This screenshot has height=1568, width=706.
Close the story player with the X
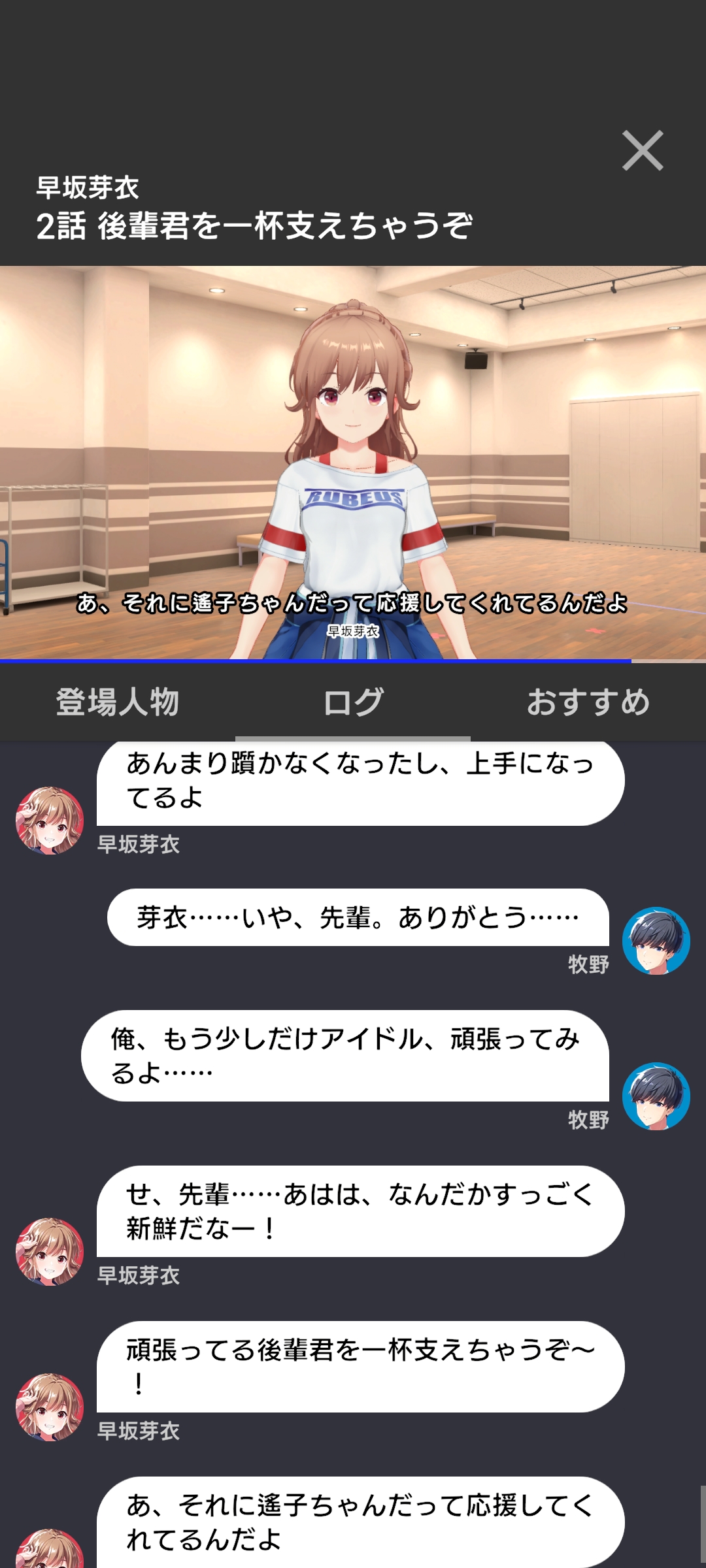[643, 151]
